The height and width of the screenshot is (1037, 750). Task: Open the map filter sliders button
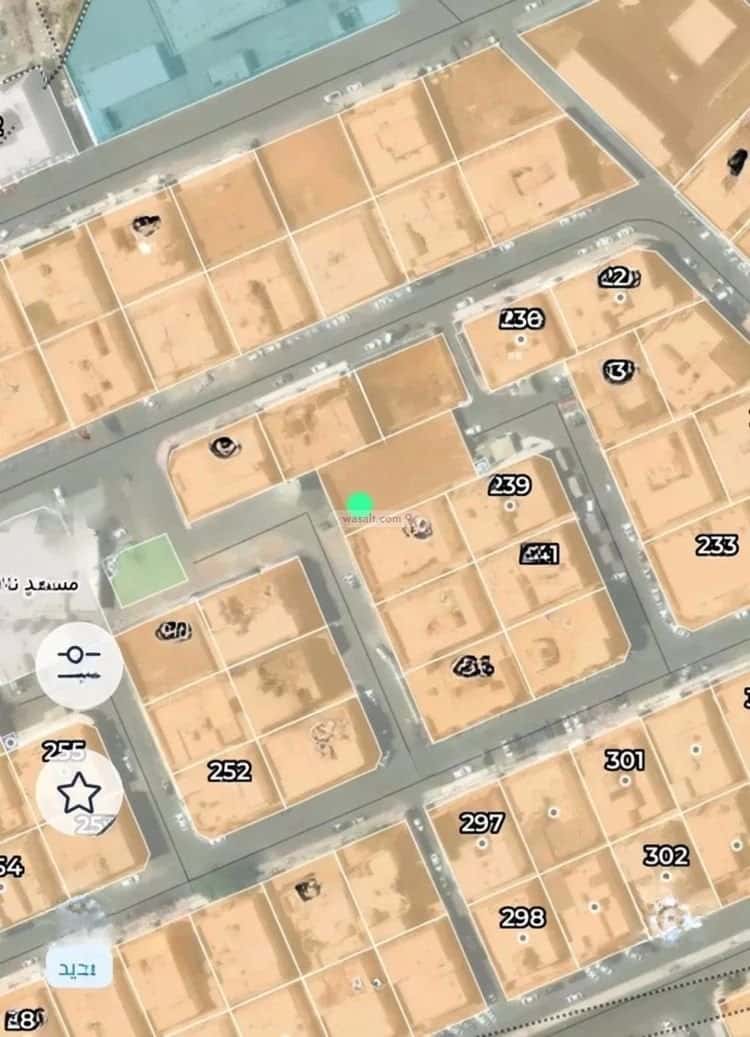pos(79,665)
